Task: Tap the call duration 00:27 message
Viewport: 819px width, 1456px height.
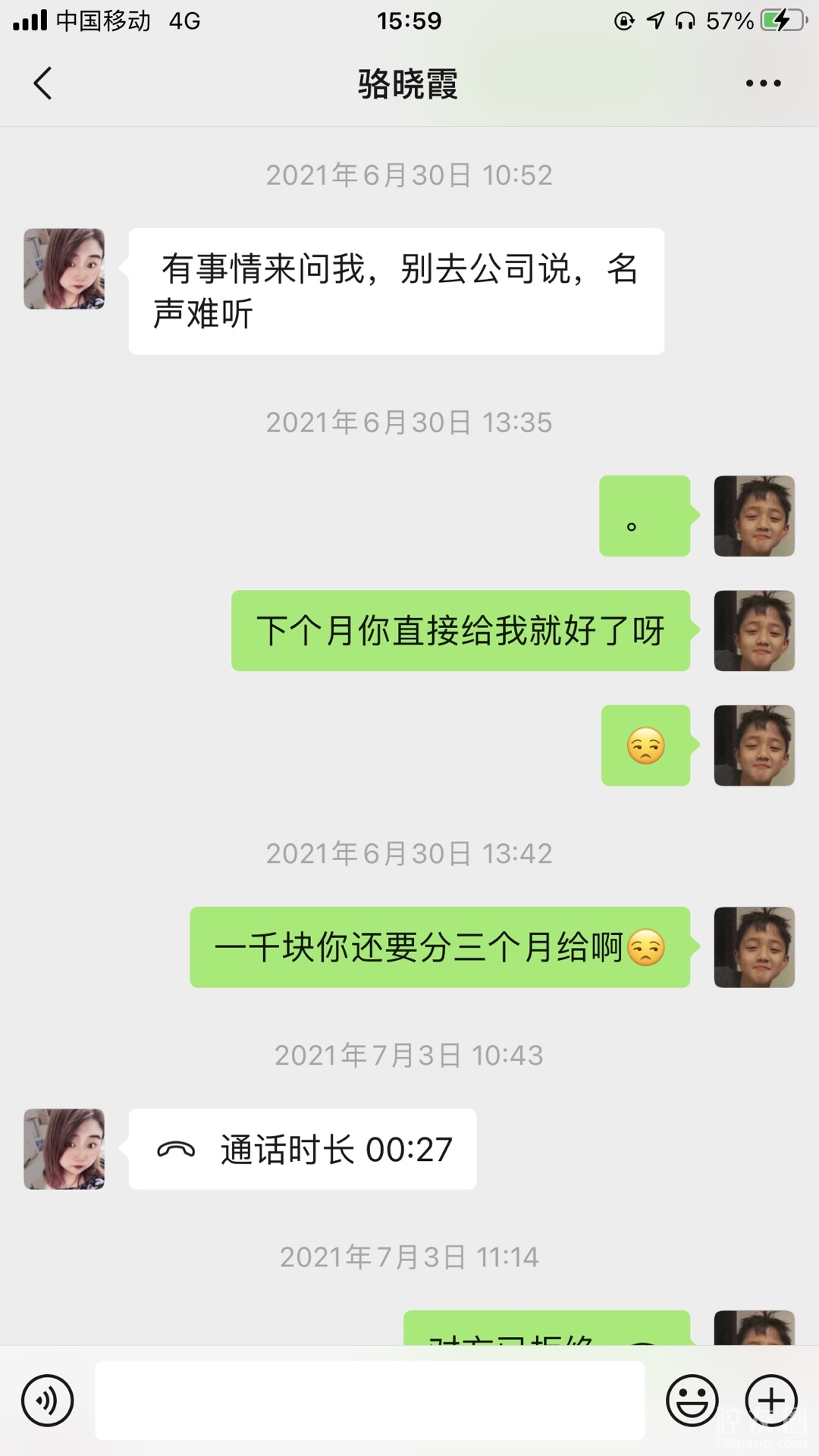Action: pos(303,1149)
